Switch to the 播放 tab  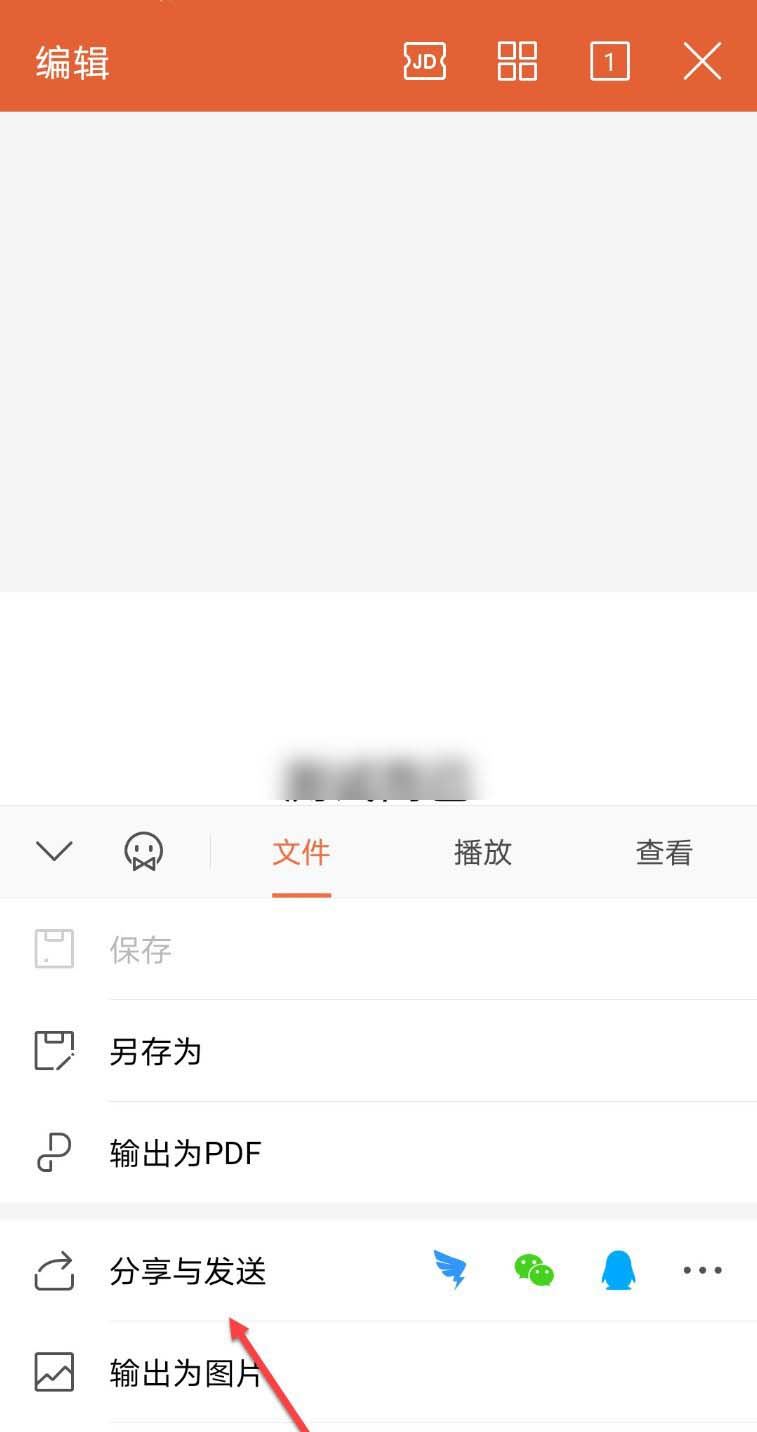pyautogui.click(x=482, y=852)
